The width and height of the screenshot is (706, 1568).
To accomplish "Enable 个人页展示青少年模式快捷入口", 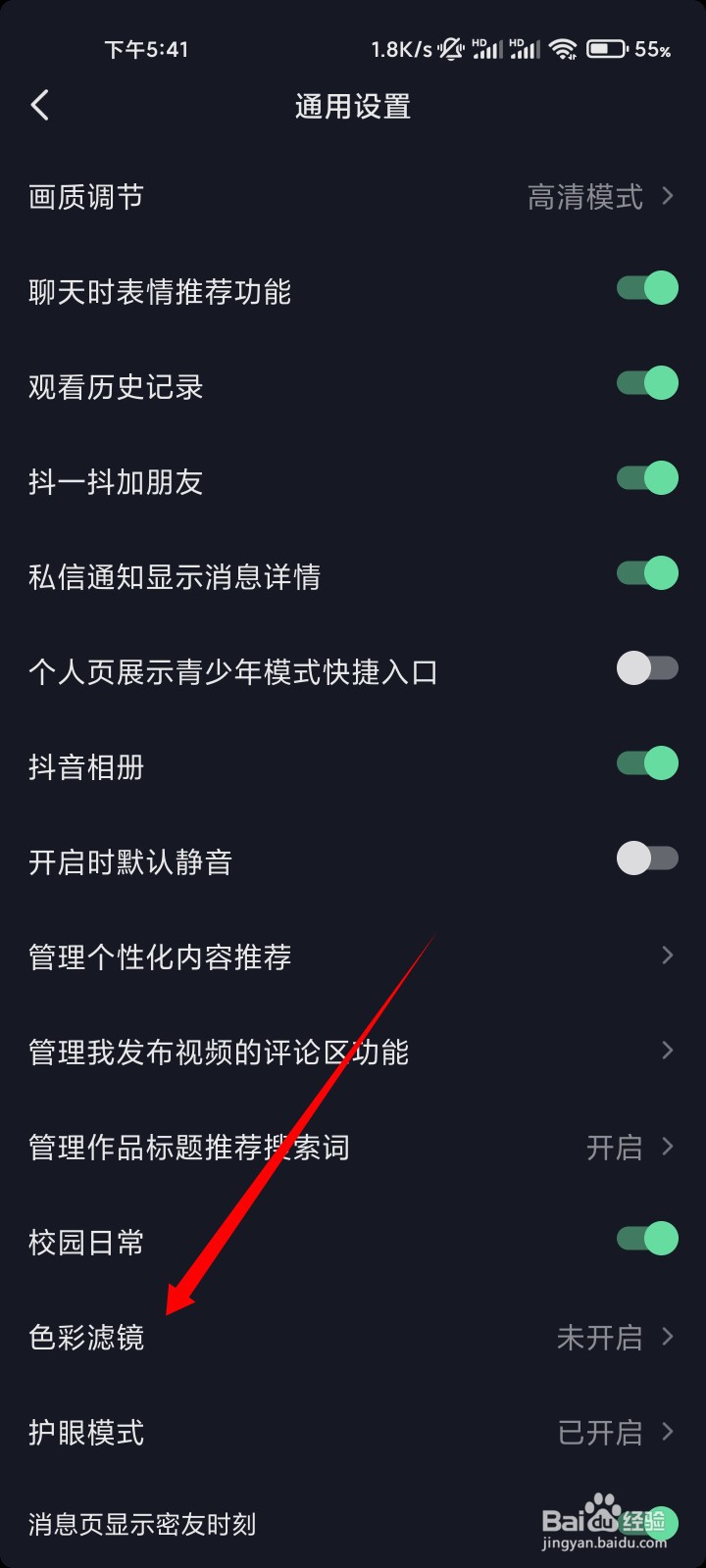I will click(x=646, y=667).
